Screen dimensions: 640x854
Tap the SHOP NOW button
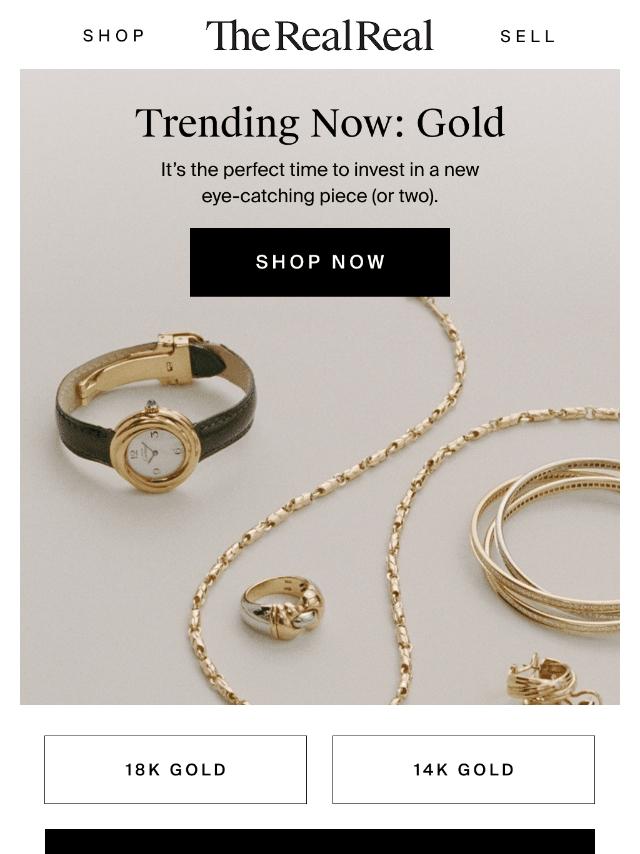point(320,262)
